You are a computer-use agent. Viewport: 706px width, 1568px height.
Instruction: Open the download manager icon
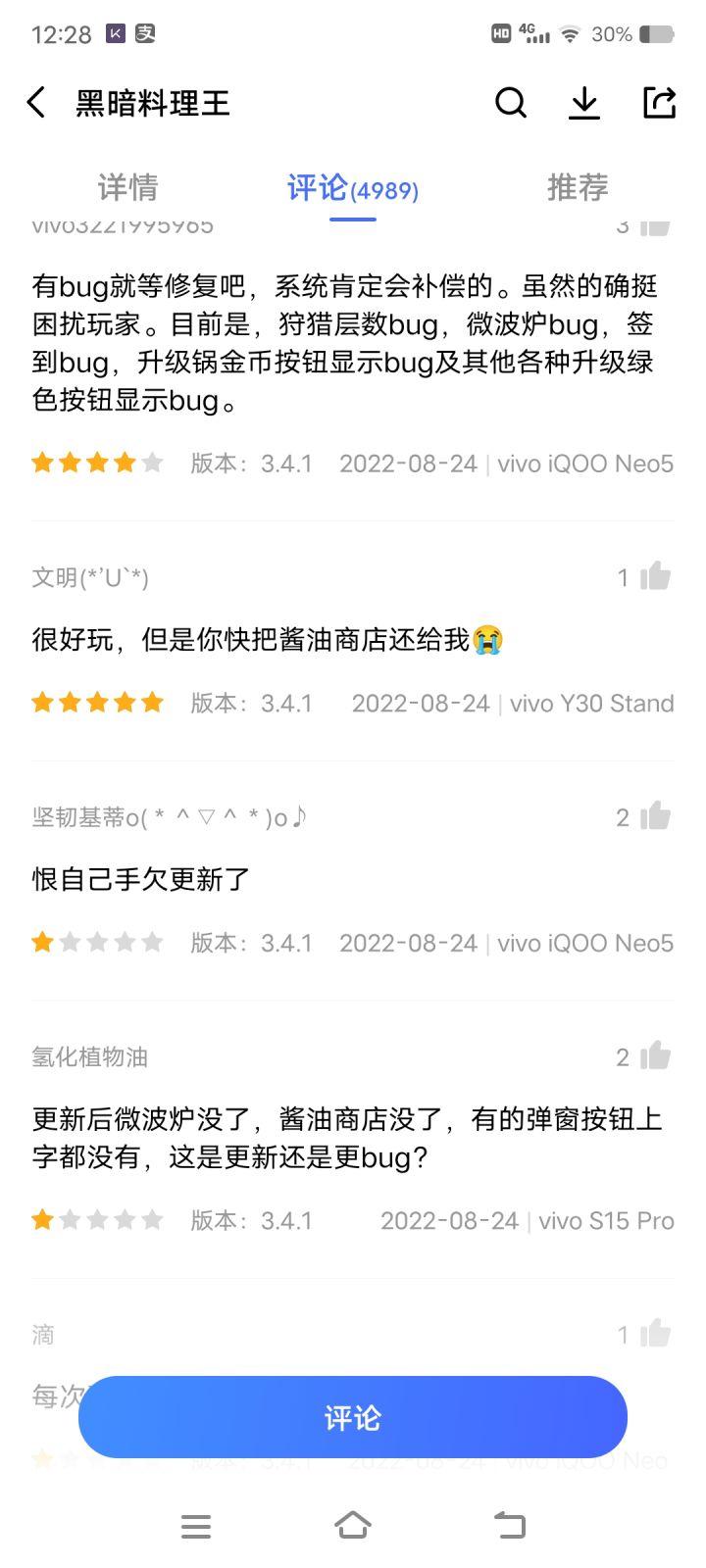click(x=584, y=102)
